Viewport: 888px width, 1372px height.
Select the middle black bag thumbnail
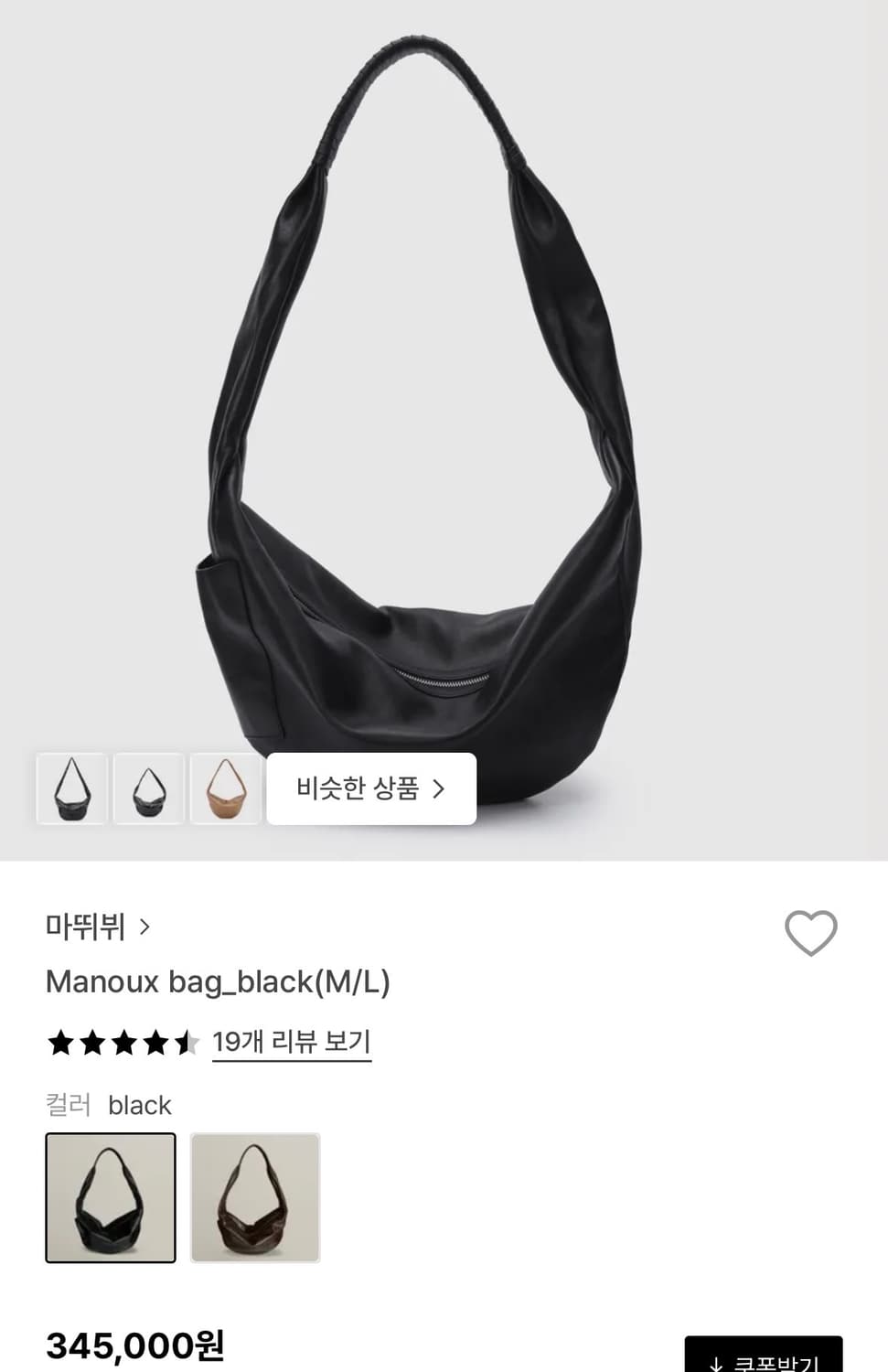[148, 788]
